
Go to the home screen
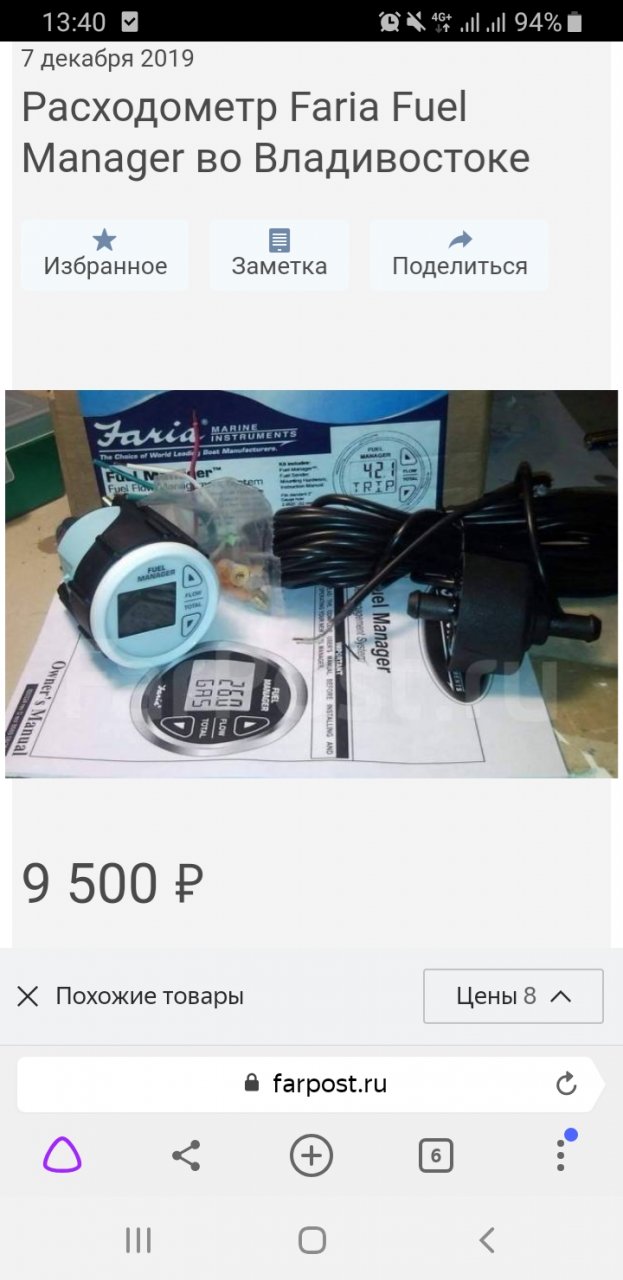(x=312, y=1241)
